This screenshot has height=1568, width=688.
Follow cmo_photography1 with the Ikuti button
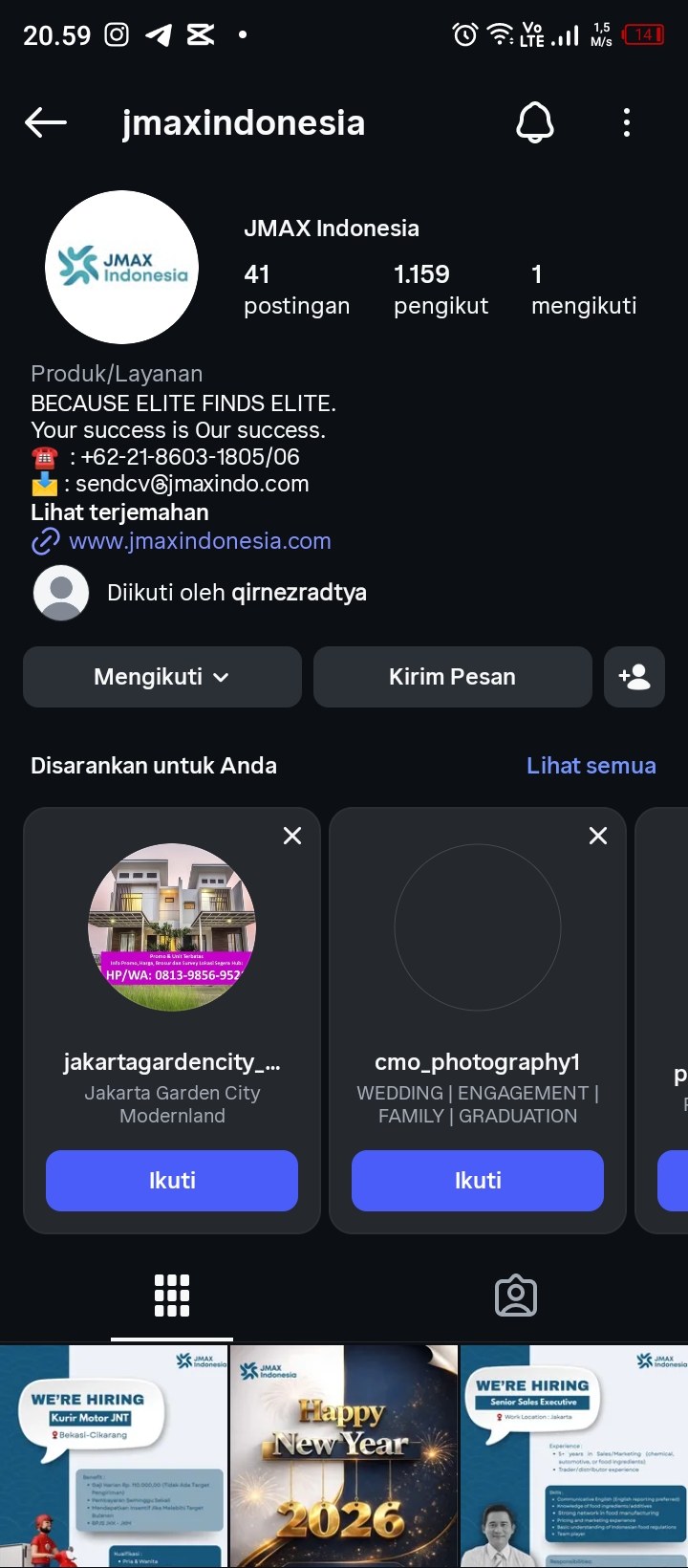tap(478, 1181)
